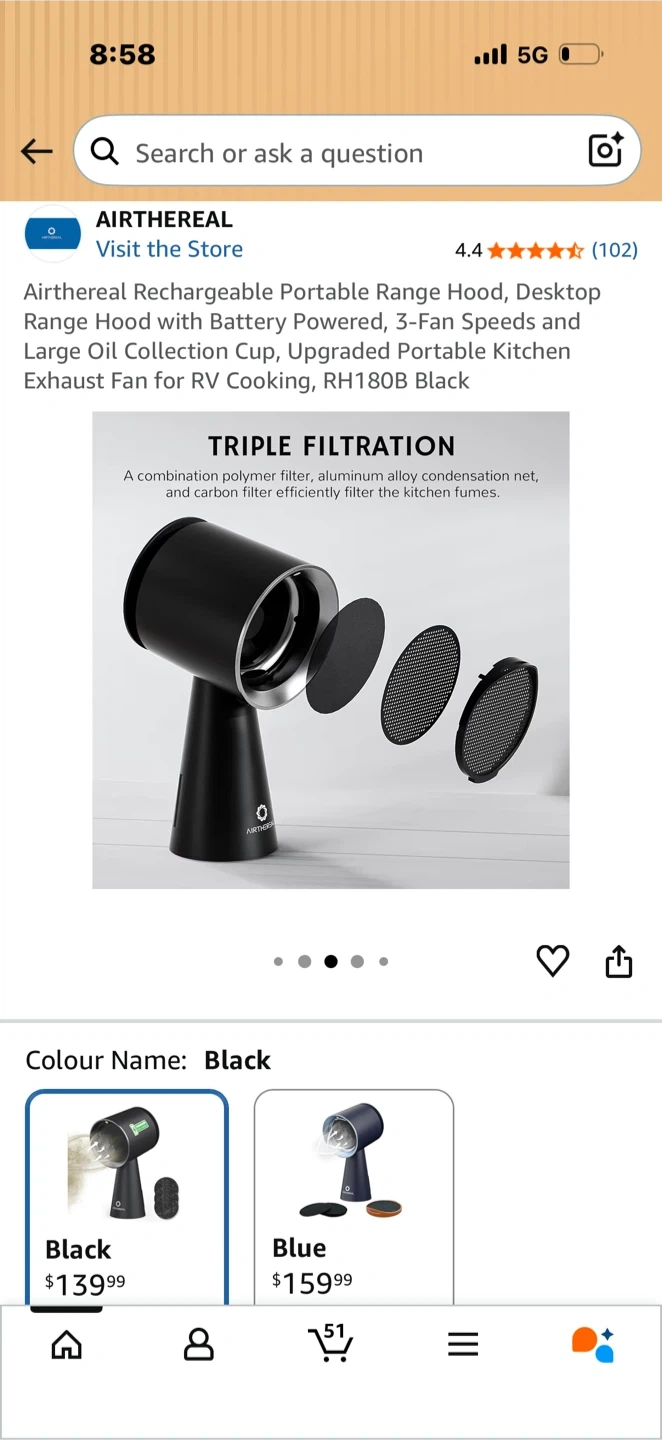Go back using the arrow icon

pyautogui.click(x=36, y=152)
